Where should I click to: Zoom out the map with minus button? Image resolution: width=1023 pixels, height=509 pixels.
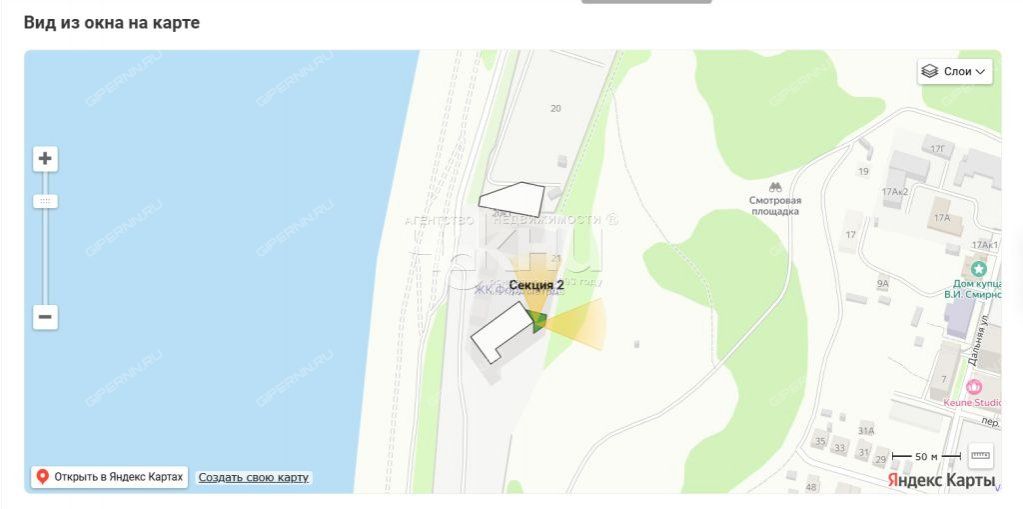coord(45,318)
